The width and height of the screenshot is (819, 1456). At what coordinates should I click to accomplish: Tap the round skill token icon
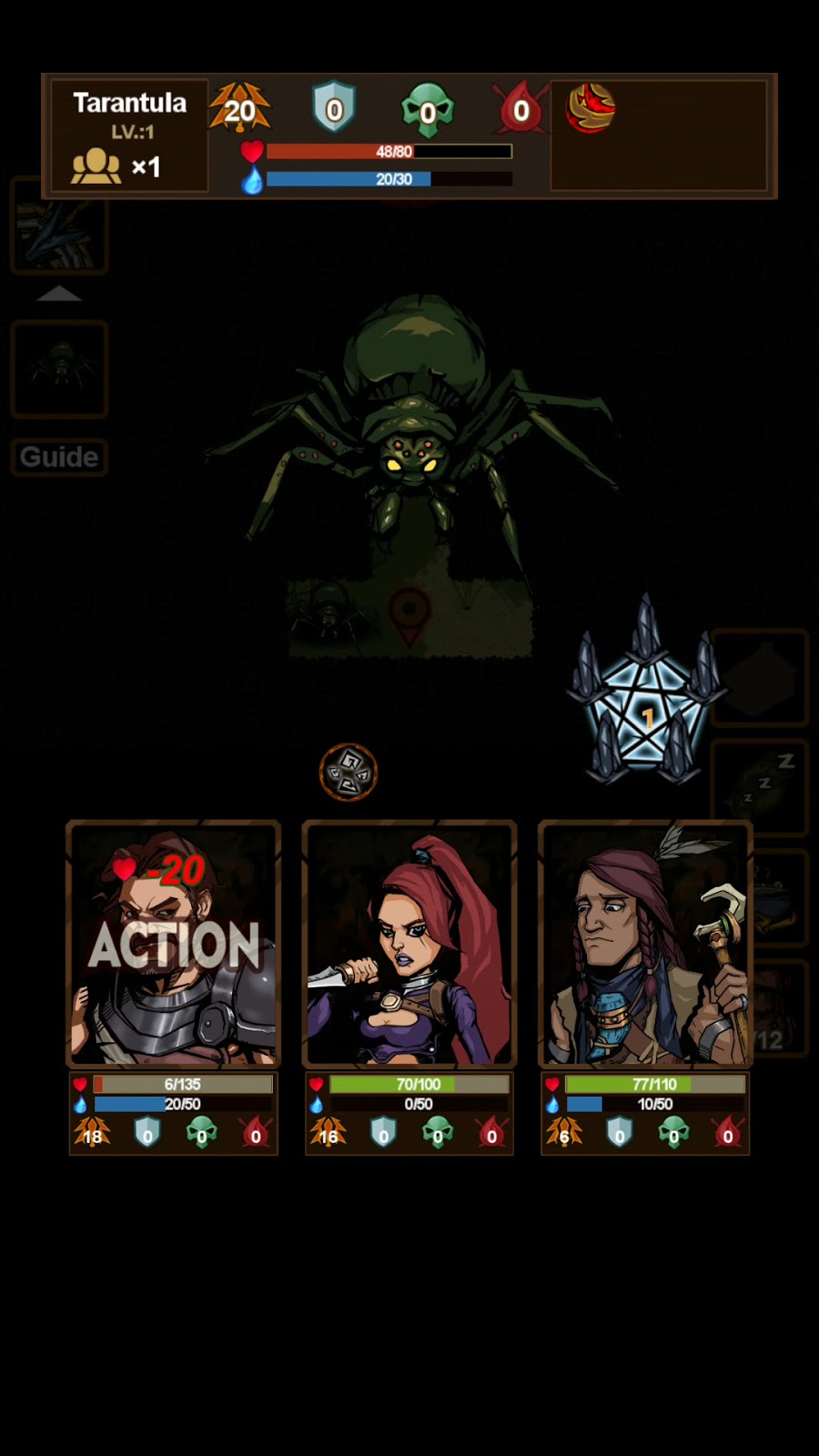(x=349, y=773)
